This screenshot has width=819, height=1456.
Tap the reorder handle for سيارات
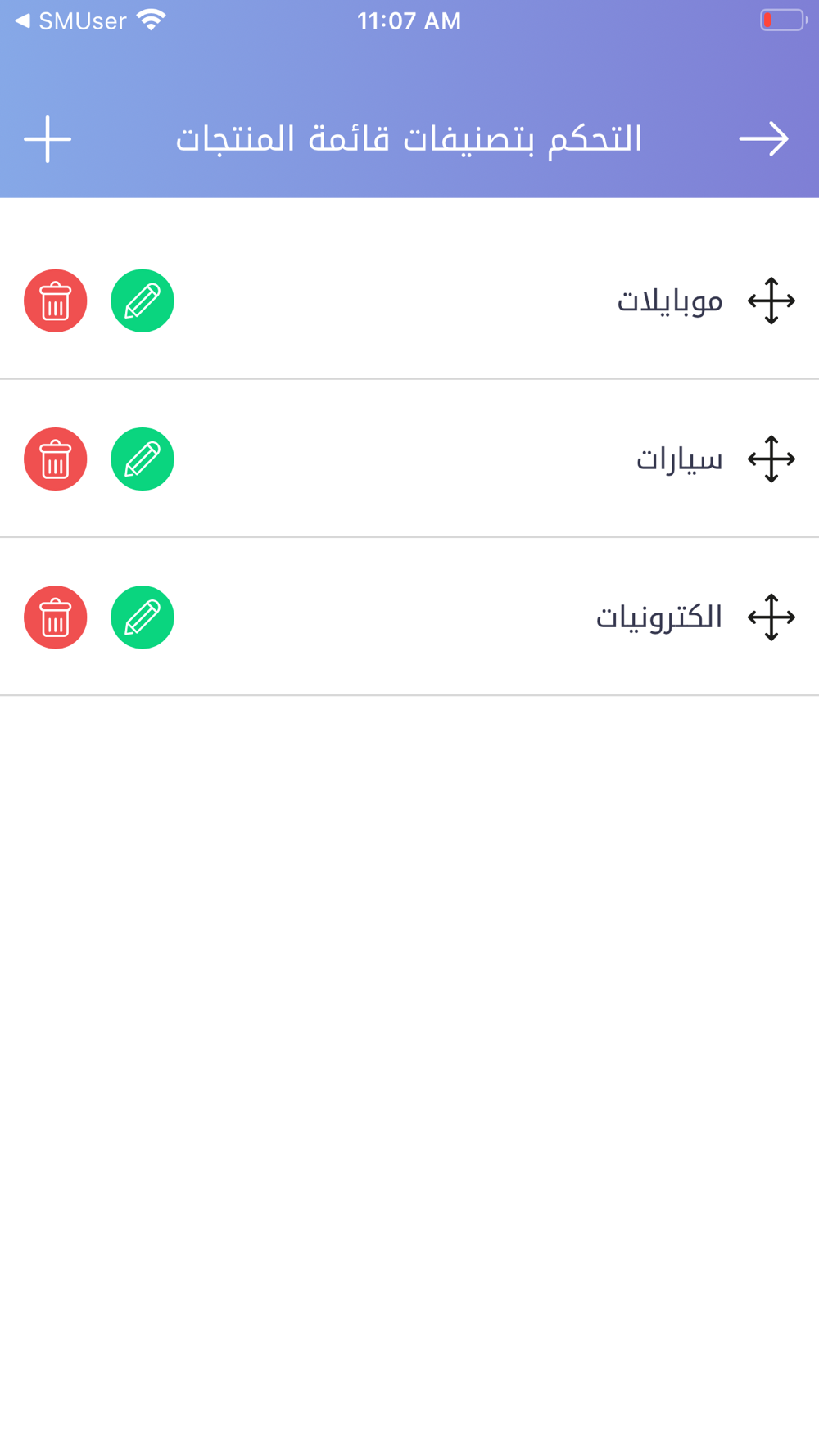coord(771,459)
